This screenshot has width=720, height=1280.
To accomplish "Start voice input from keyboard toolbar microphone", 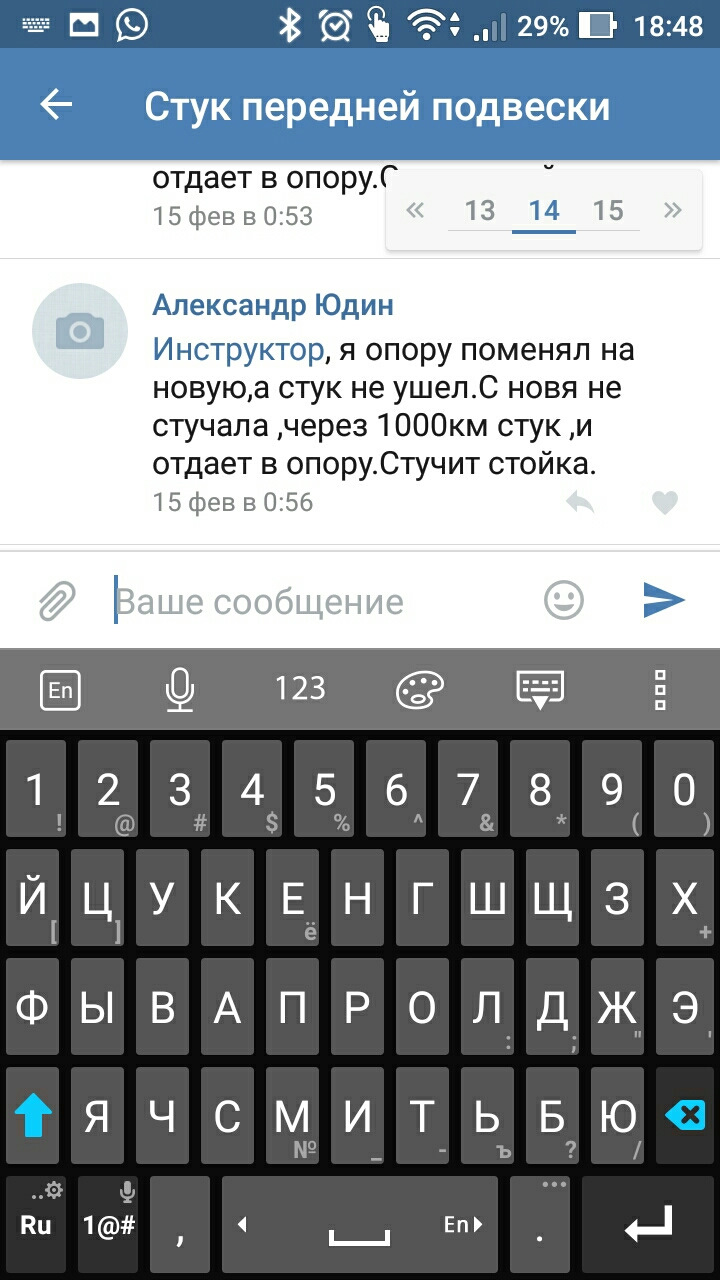I will tap(180, 689).
